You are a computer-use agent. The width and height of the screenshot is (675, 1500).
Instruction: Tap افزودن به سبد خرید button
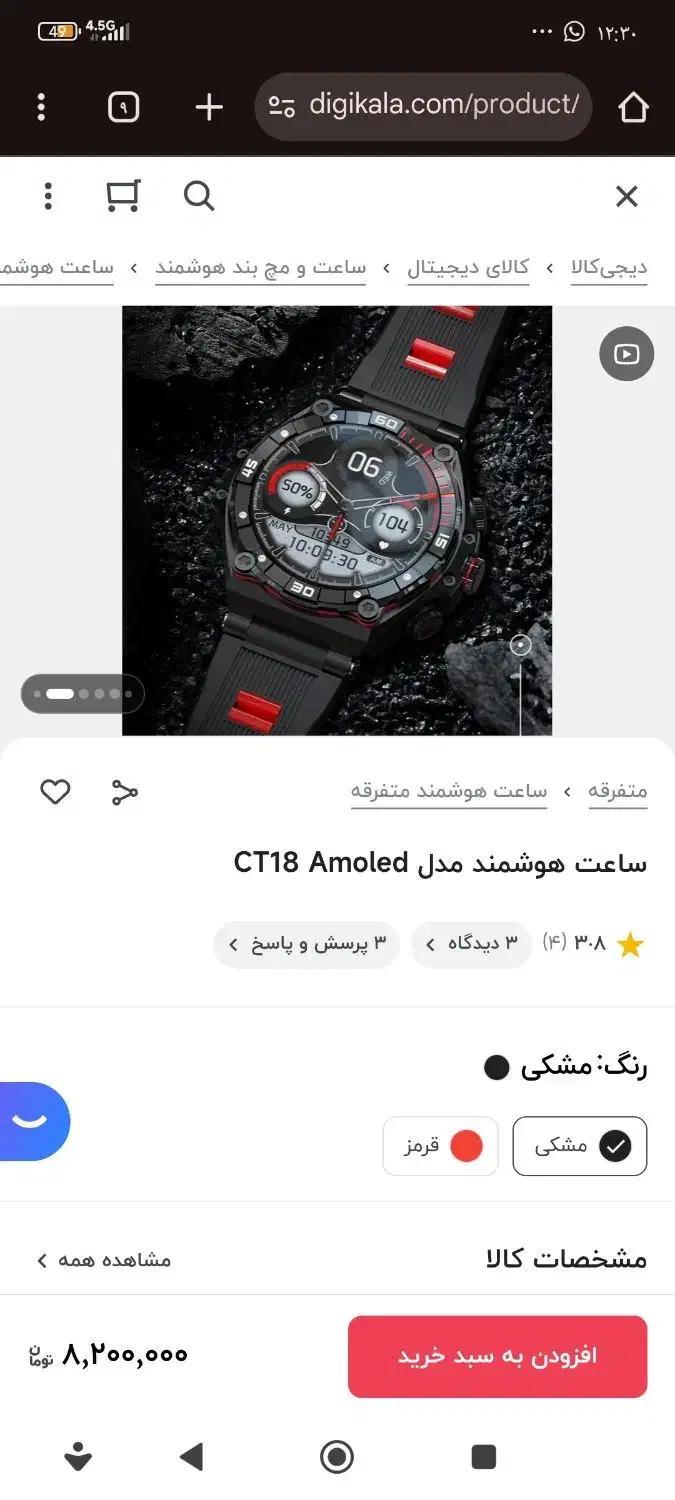[497, 1356]
